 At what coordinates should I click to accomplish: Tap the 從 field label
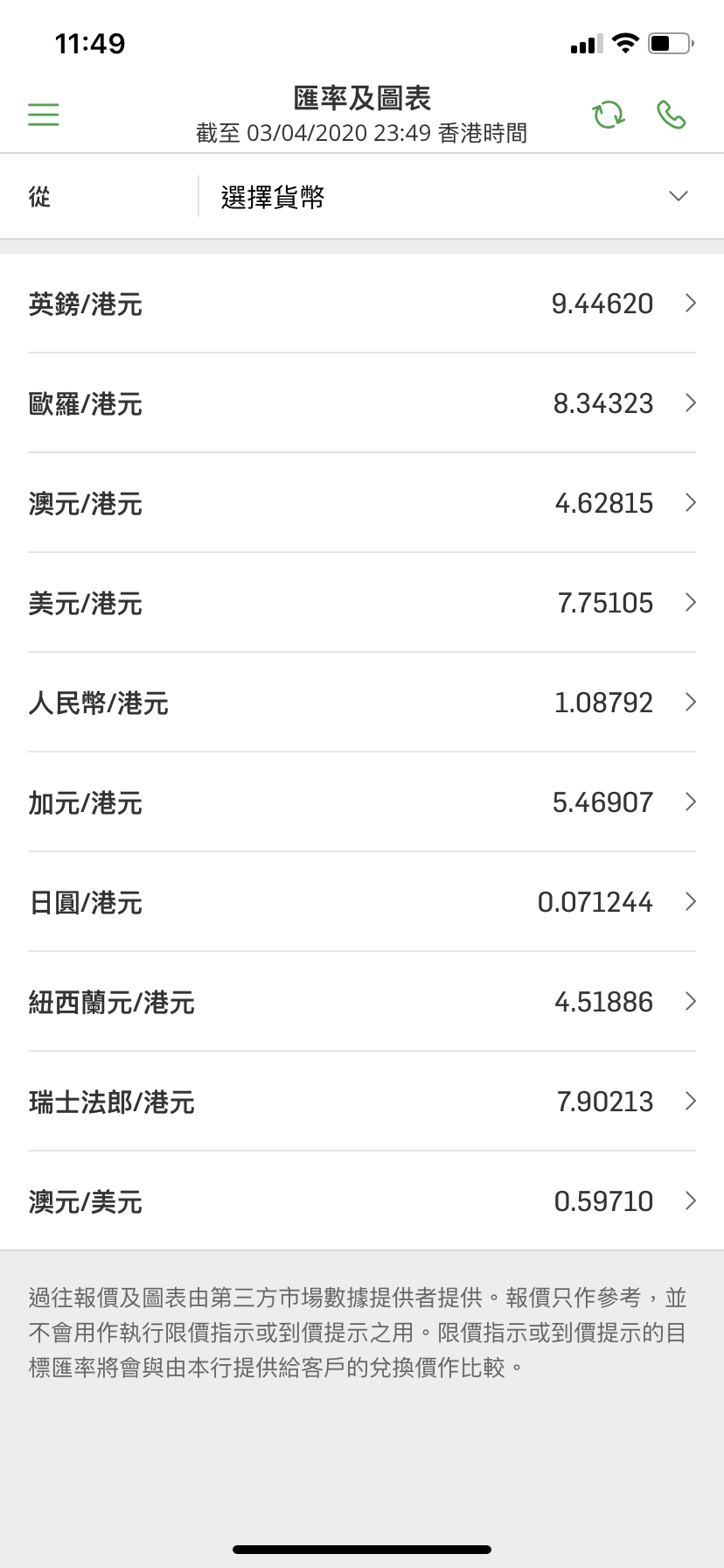click(41, 197)
